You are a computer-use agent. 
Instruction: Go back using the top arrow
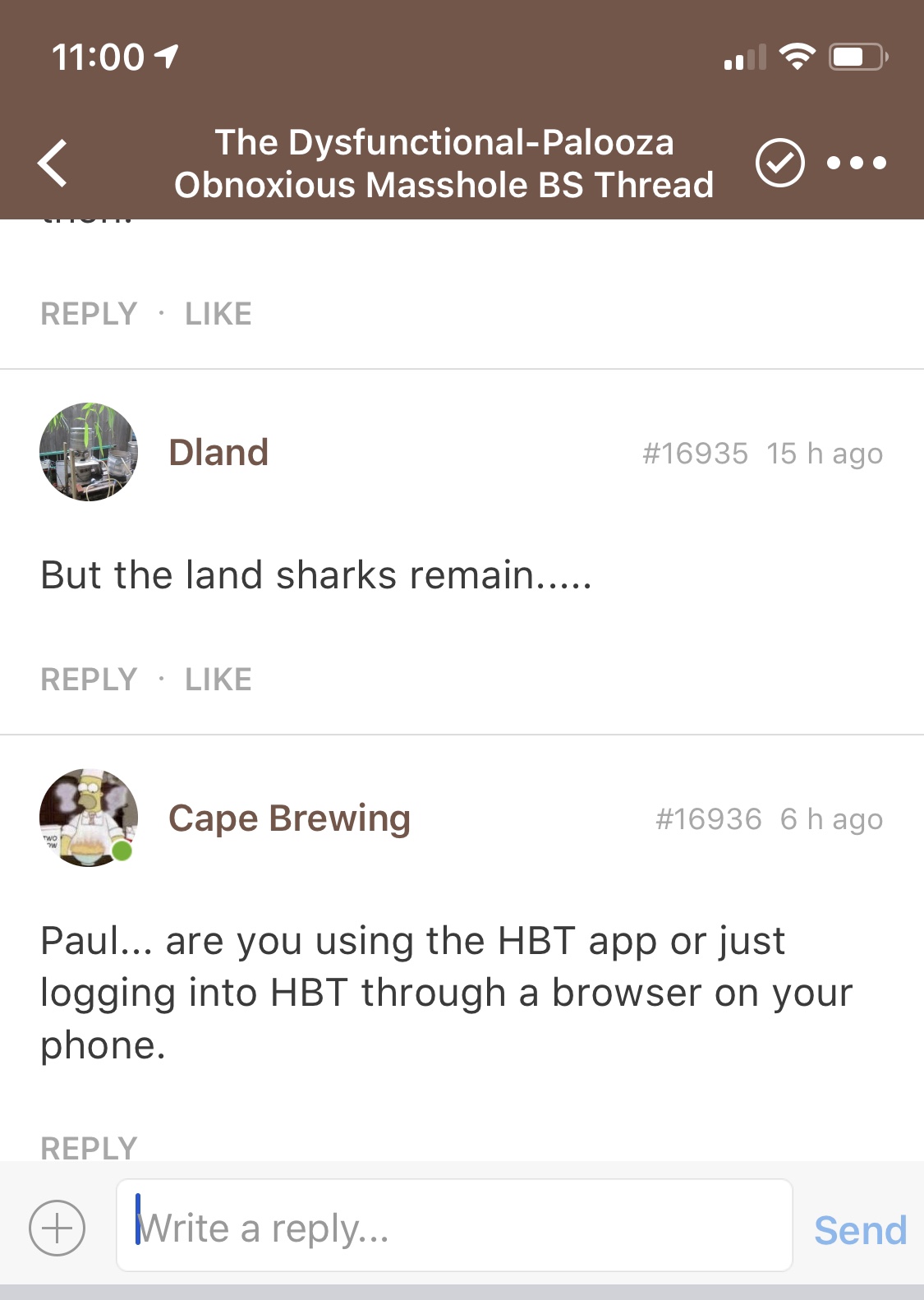coord(53,163)
